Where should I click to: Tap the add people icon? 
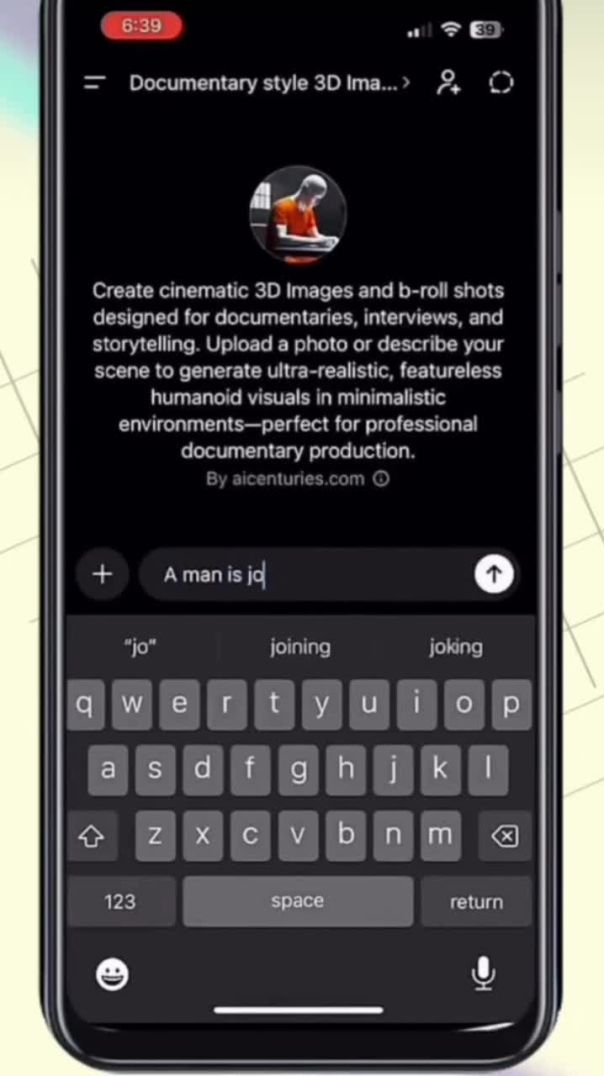coord(448,84)
